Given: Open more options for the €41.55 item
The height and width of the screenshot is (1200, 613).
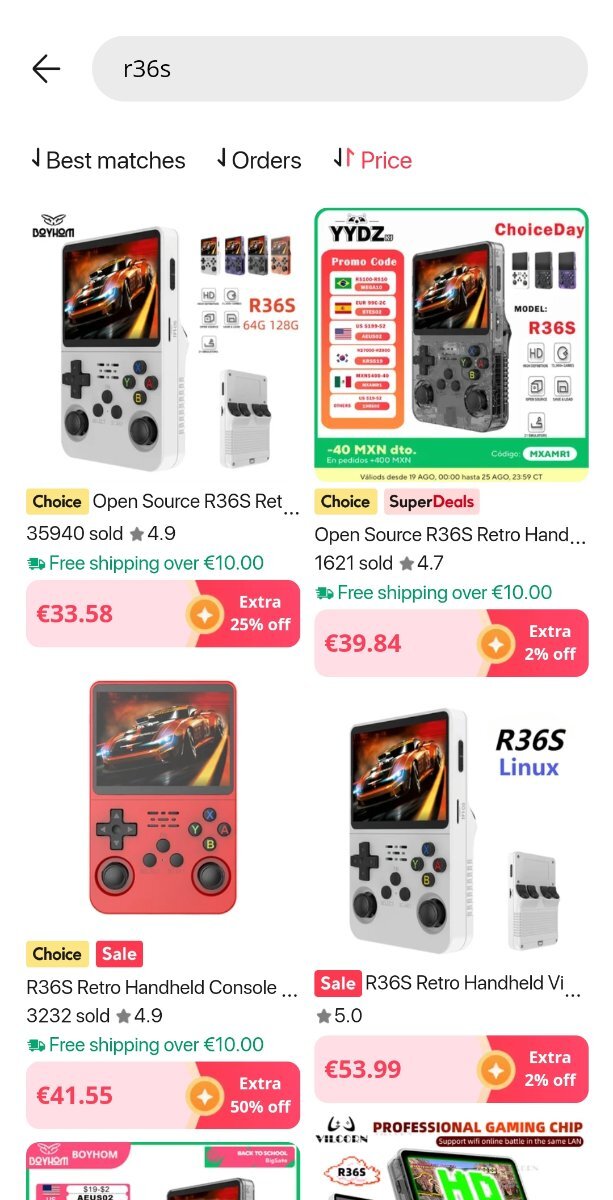Looking at the screenshot, I should pos(291,994).
